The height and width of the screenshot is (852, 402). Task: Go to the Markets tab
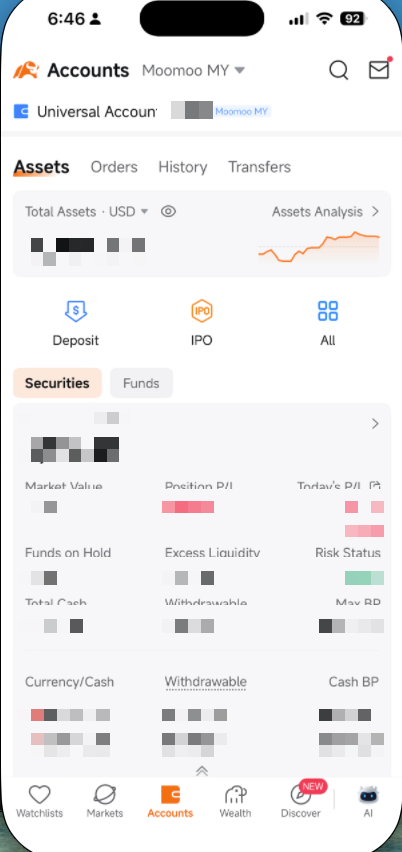pos(104,801)
